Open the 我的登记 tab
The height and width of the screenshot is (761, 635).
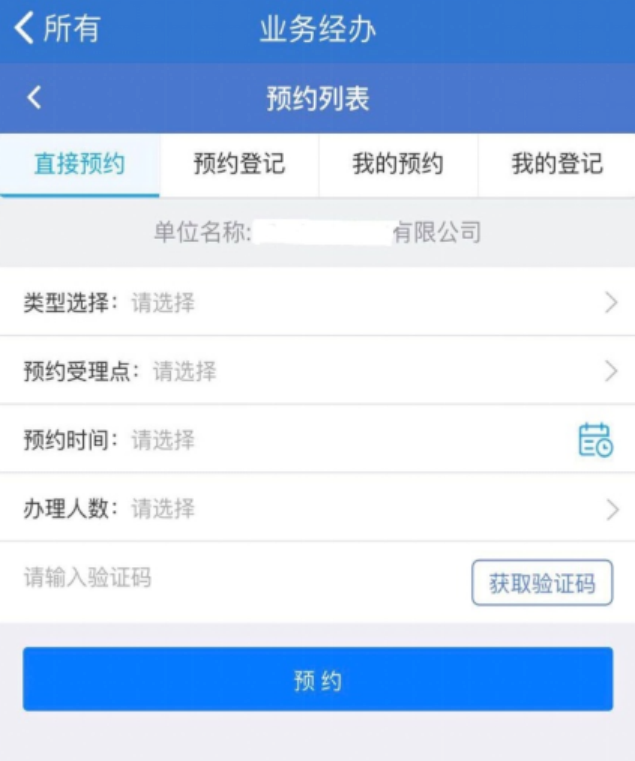(x=557, y=164)
